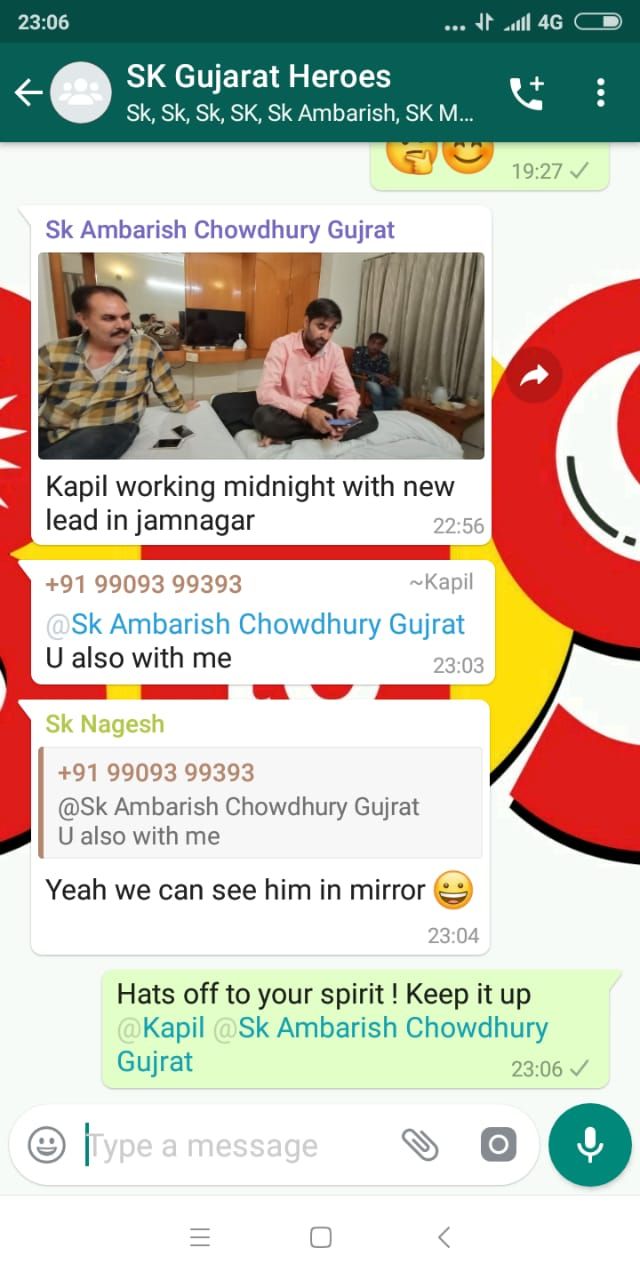Open the emoji picker

click(x=47, y=1145)
